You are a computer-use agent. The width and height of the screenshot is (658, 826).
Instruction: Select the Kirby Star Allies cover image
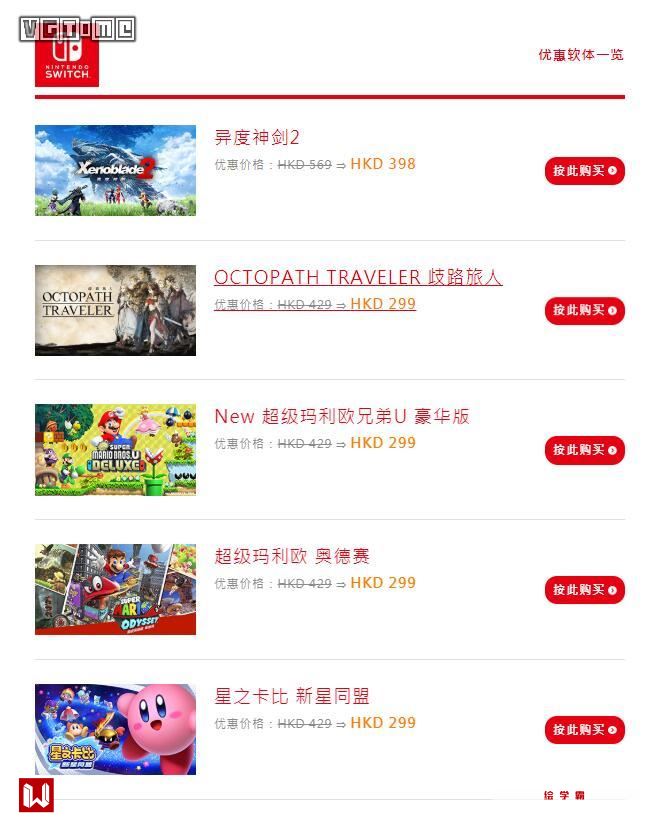click(115, 729)
